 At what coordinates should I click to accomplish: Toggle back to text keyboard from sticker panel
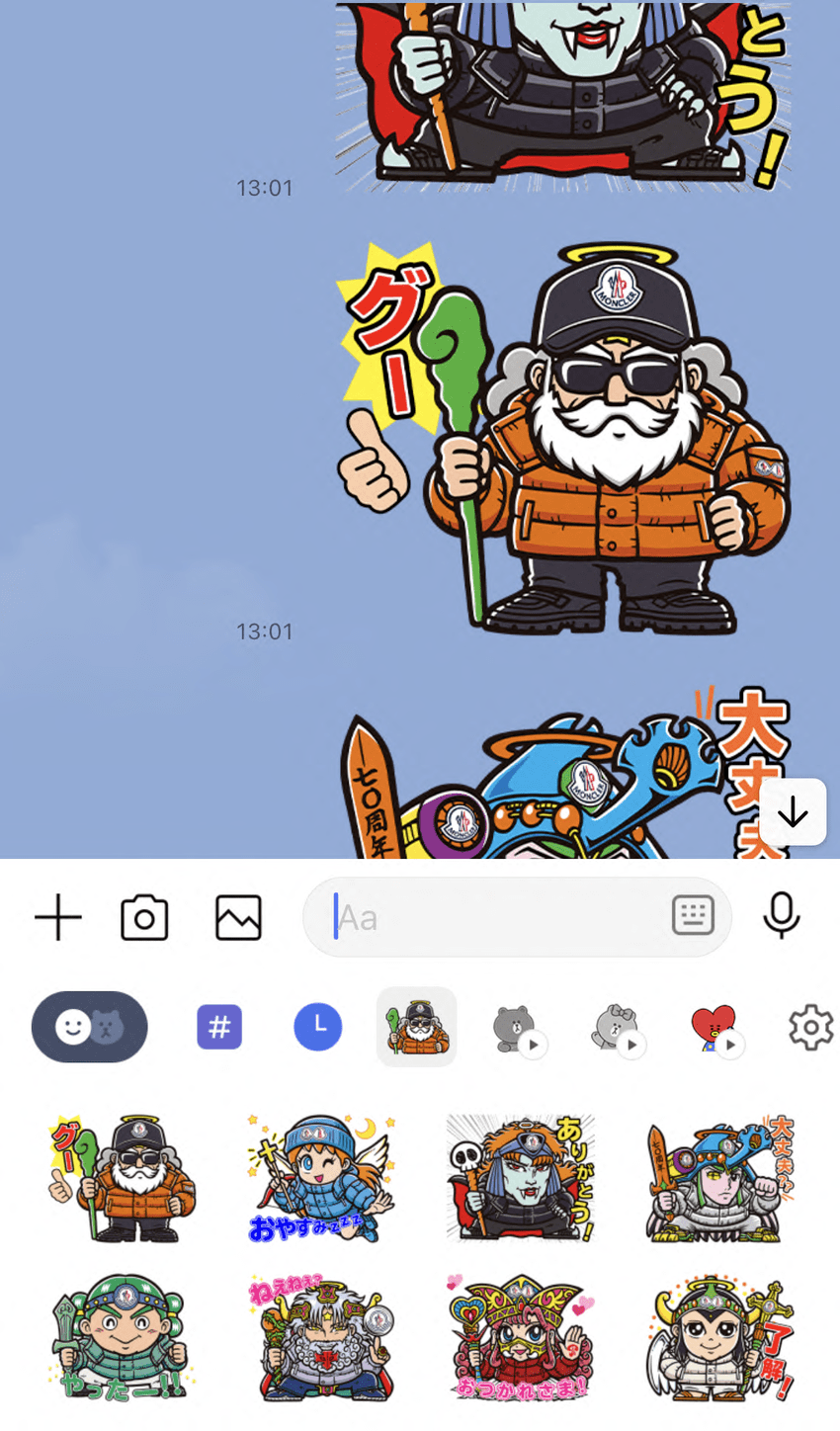tap(692, 916)
